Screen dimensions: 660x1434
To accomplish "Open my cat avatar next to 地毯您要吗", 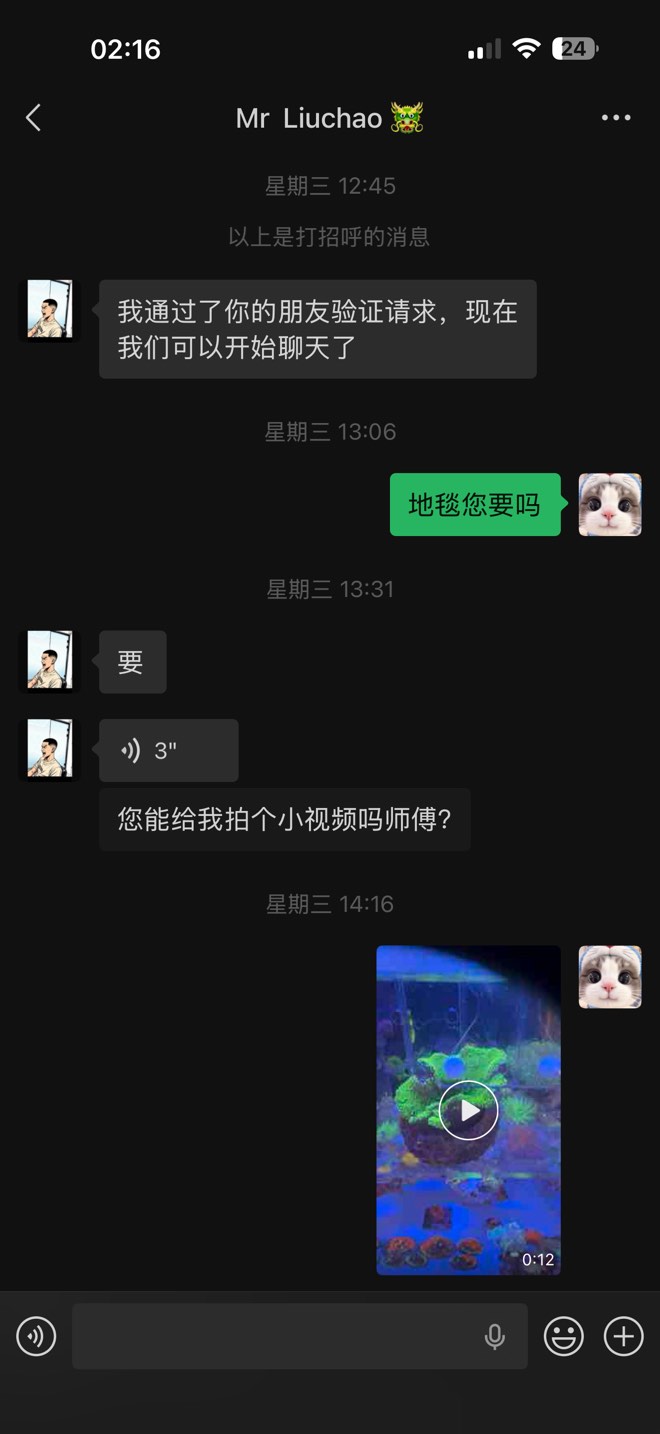I will click(610, 504).
